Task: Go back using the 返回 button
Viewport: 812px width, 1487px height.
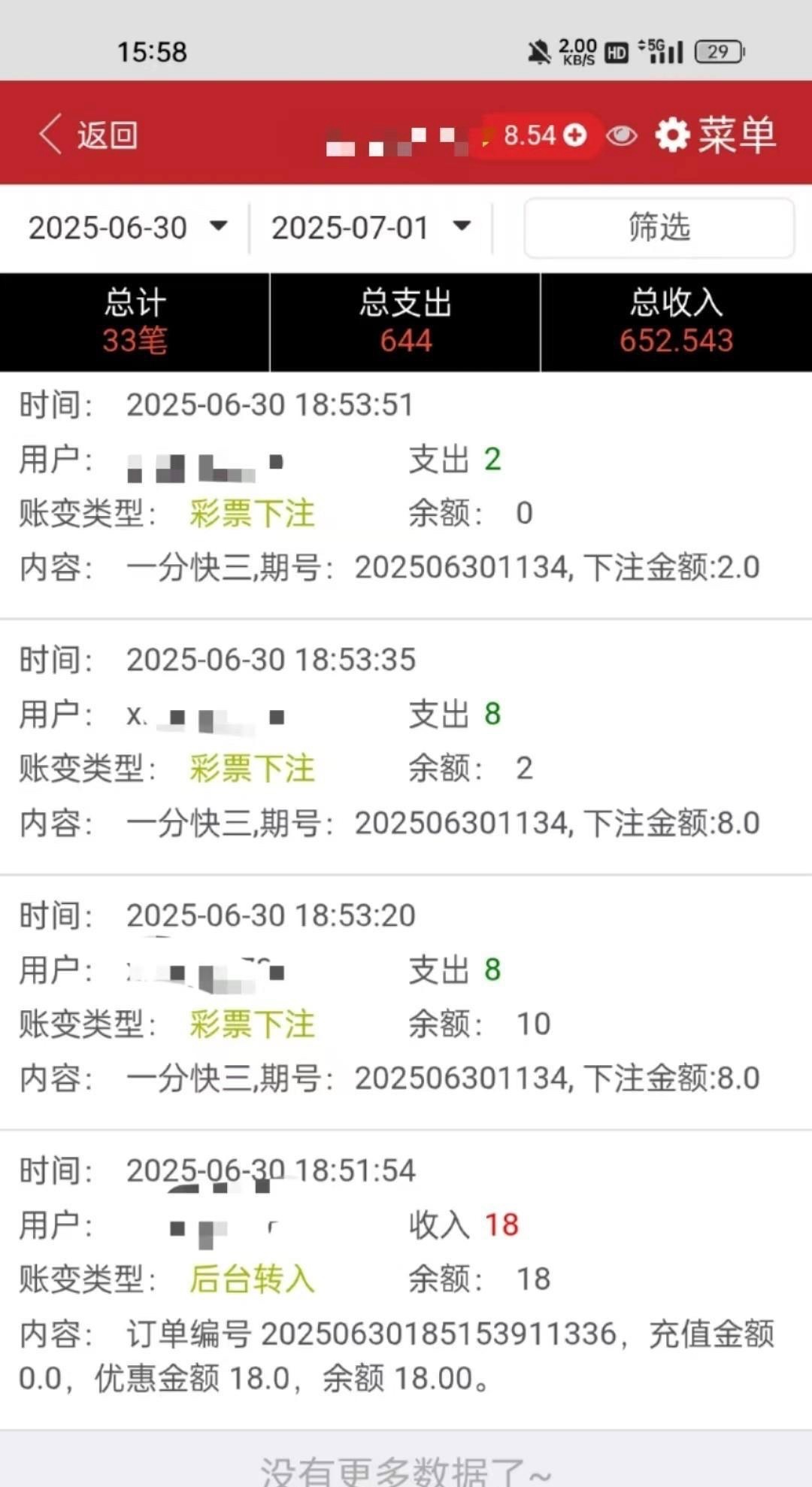Action: [x=89, y=135]
